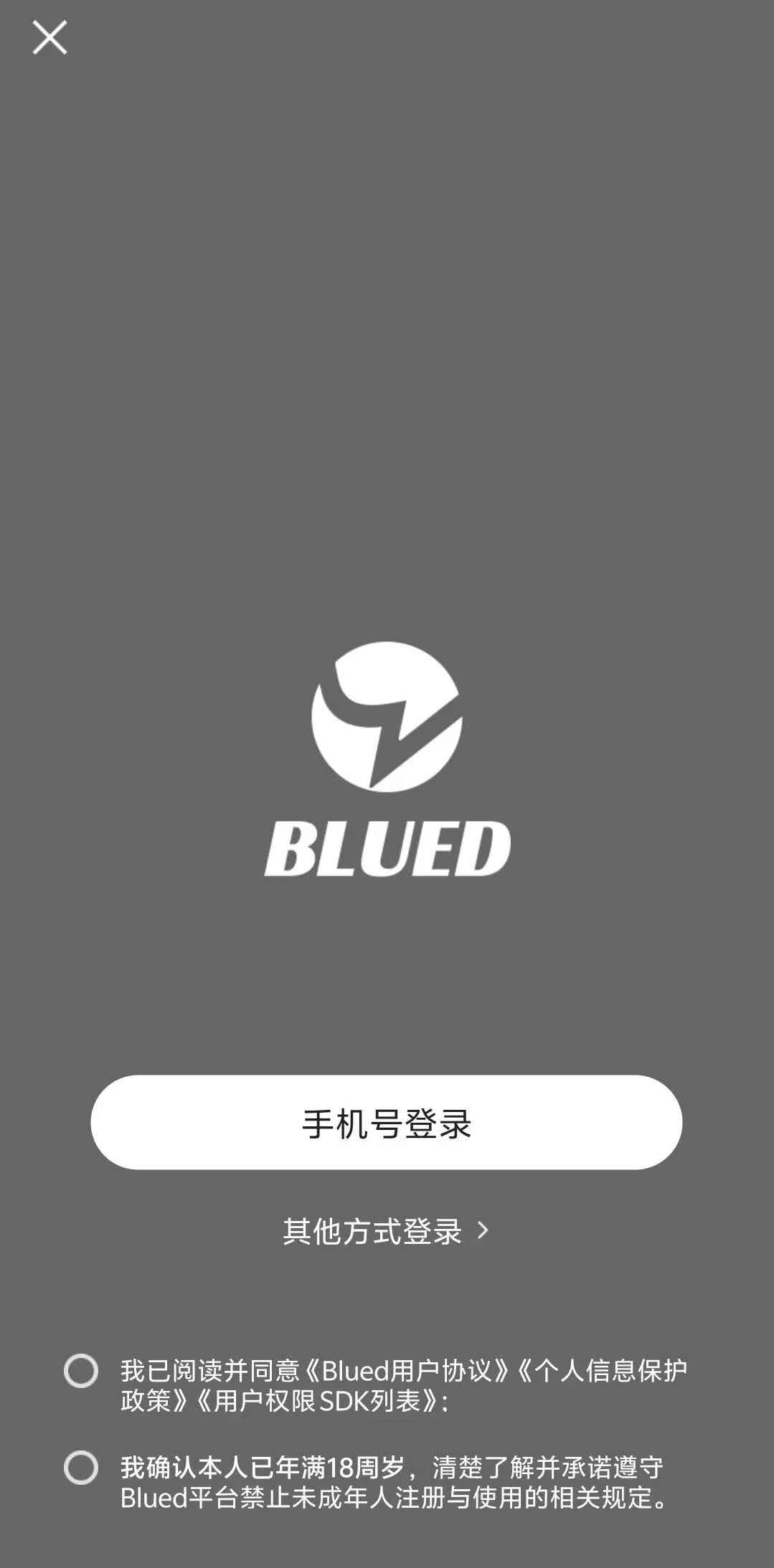
Task: Close the login screen
Action: coord(49,37)
